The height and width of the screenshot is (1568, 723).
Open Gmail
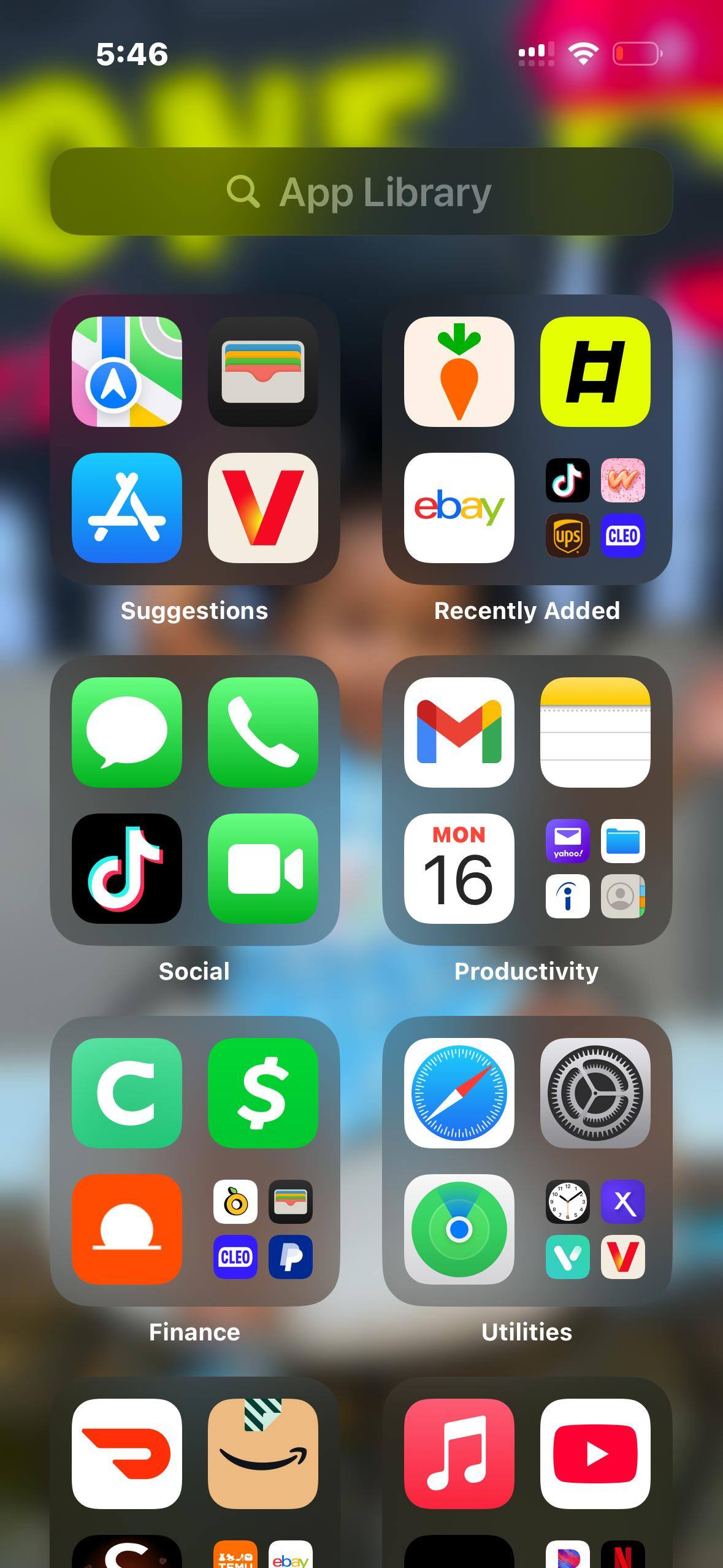point(459,732)
